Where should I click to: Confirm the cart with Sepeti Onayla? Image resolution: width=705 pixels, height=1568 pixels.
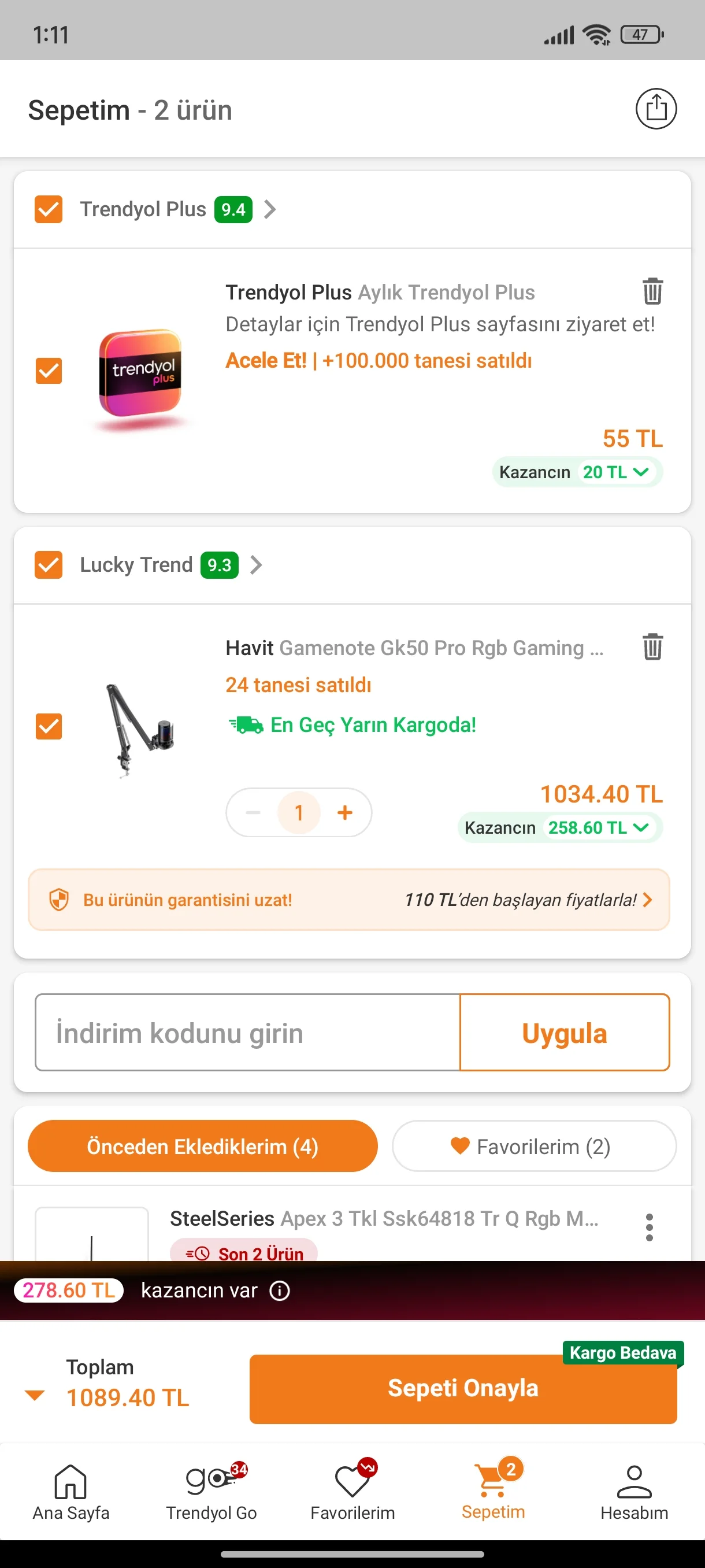[462, 1388]
